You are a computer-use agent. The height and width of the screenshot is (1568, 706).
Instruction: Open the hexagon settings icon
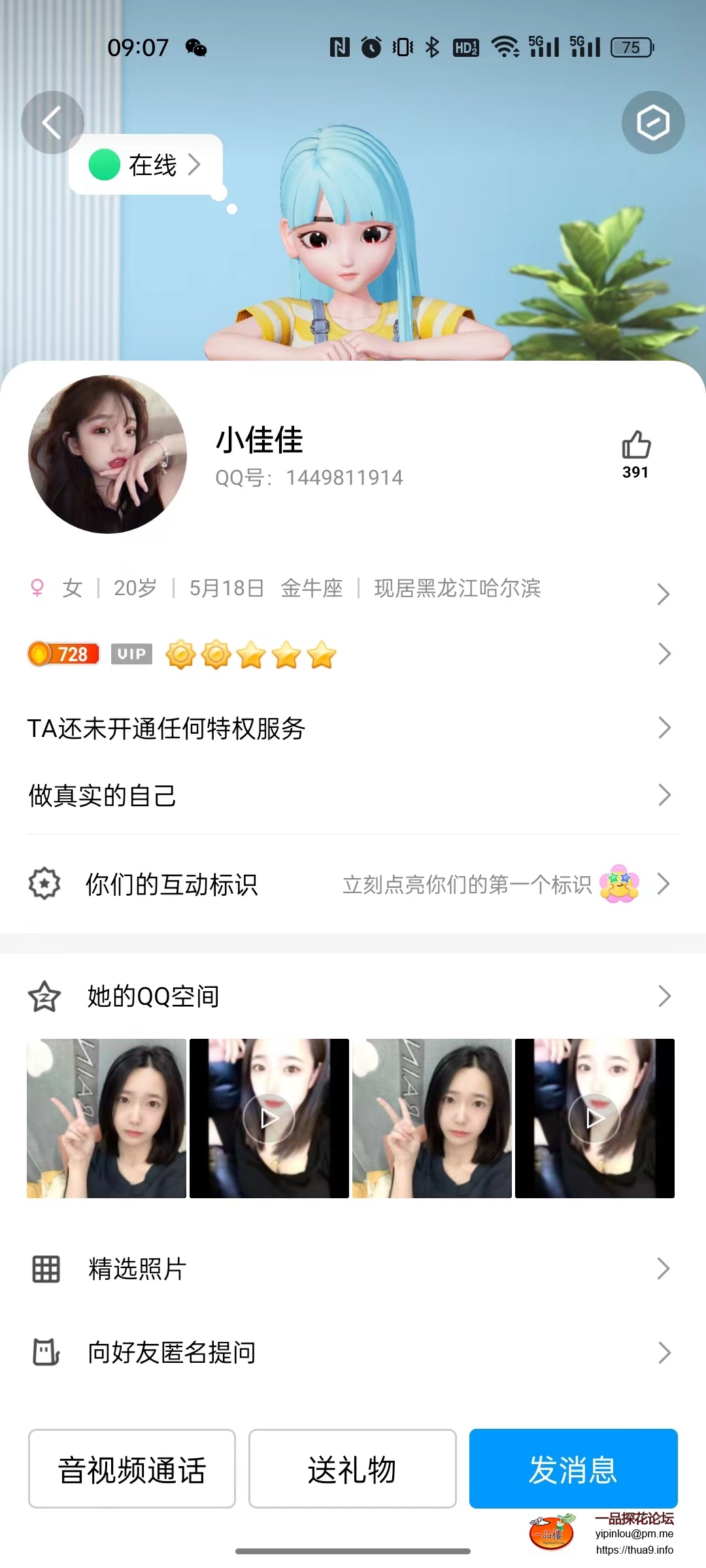tap(652, 122)
